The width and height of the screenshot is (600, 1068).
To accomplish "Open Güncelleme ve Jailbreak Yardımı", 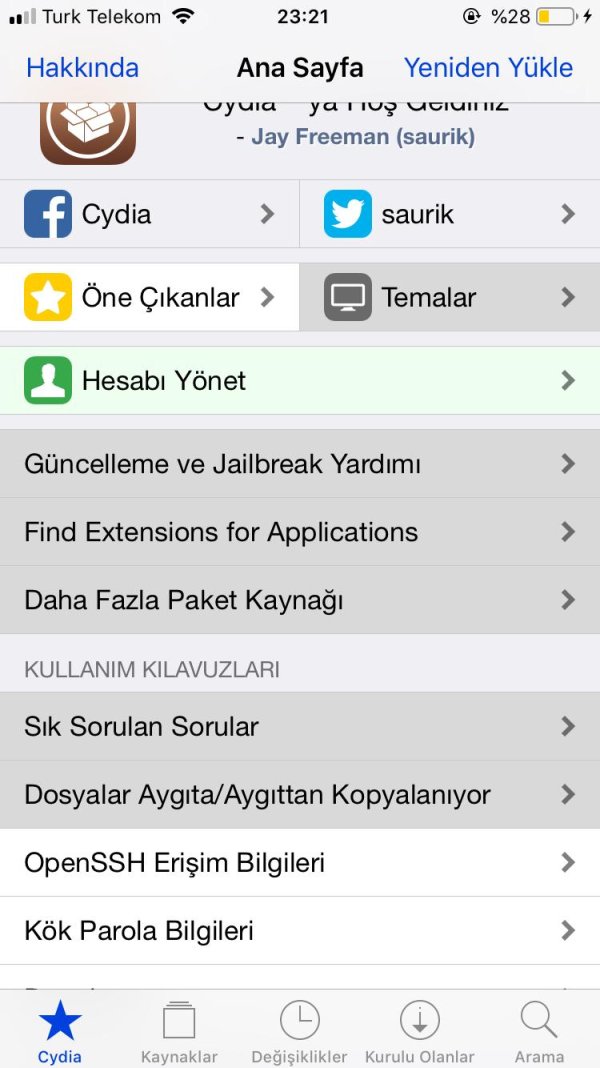I will [300, 464].
